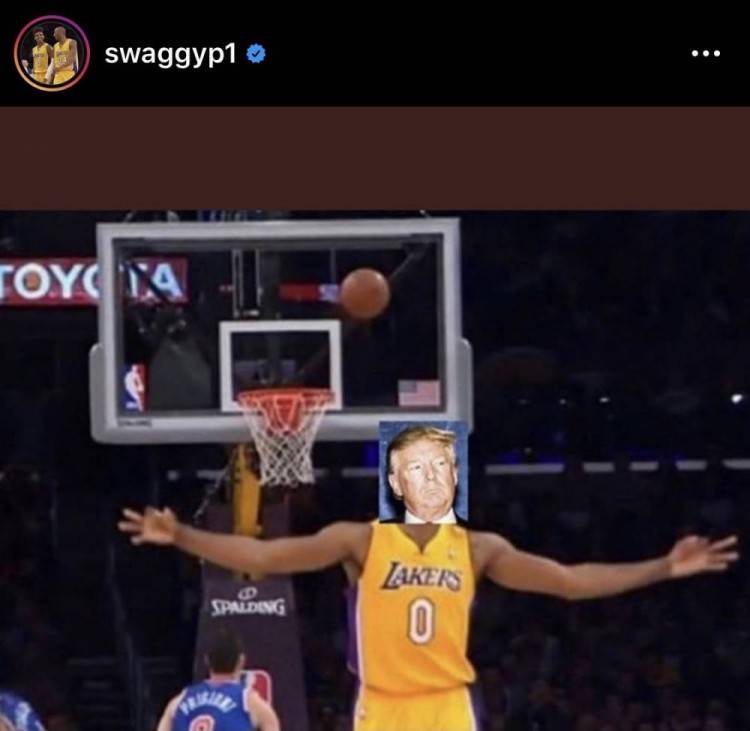Open swaggyp1's profile picture story
The width and height of the screenshot is (750, 731).
(x=52, y=53)
